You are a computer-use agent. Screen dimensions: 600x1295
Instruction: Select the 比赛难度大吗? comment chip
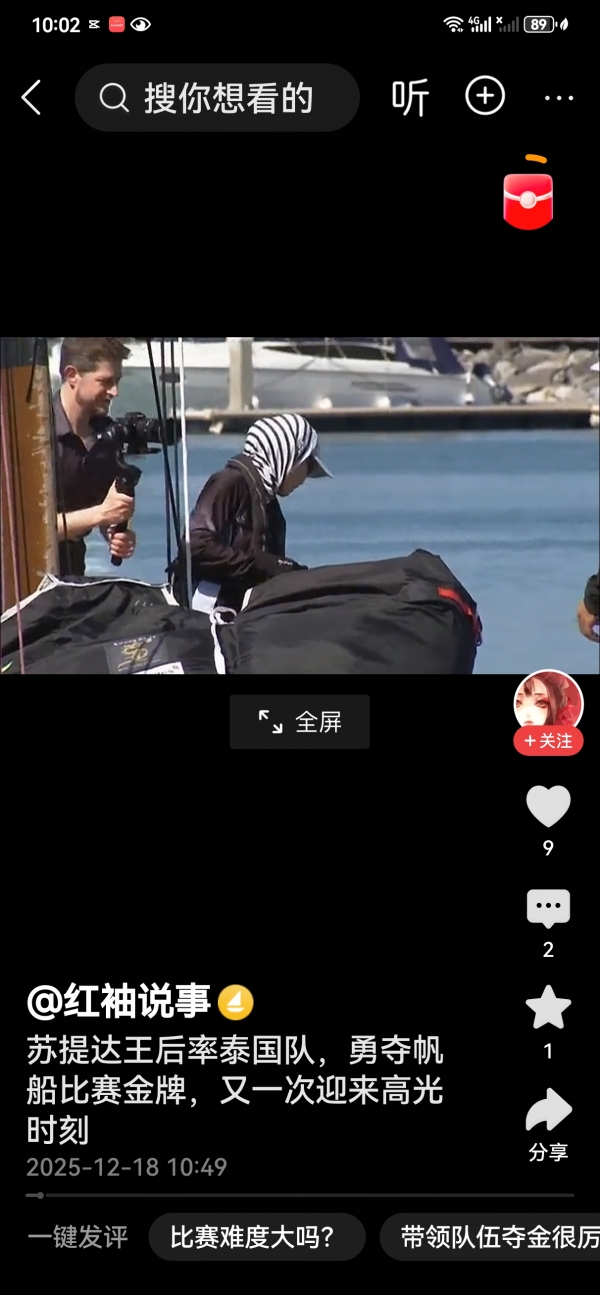257,1237
